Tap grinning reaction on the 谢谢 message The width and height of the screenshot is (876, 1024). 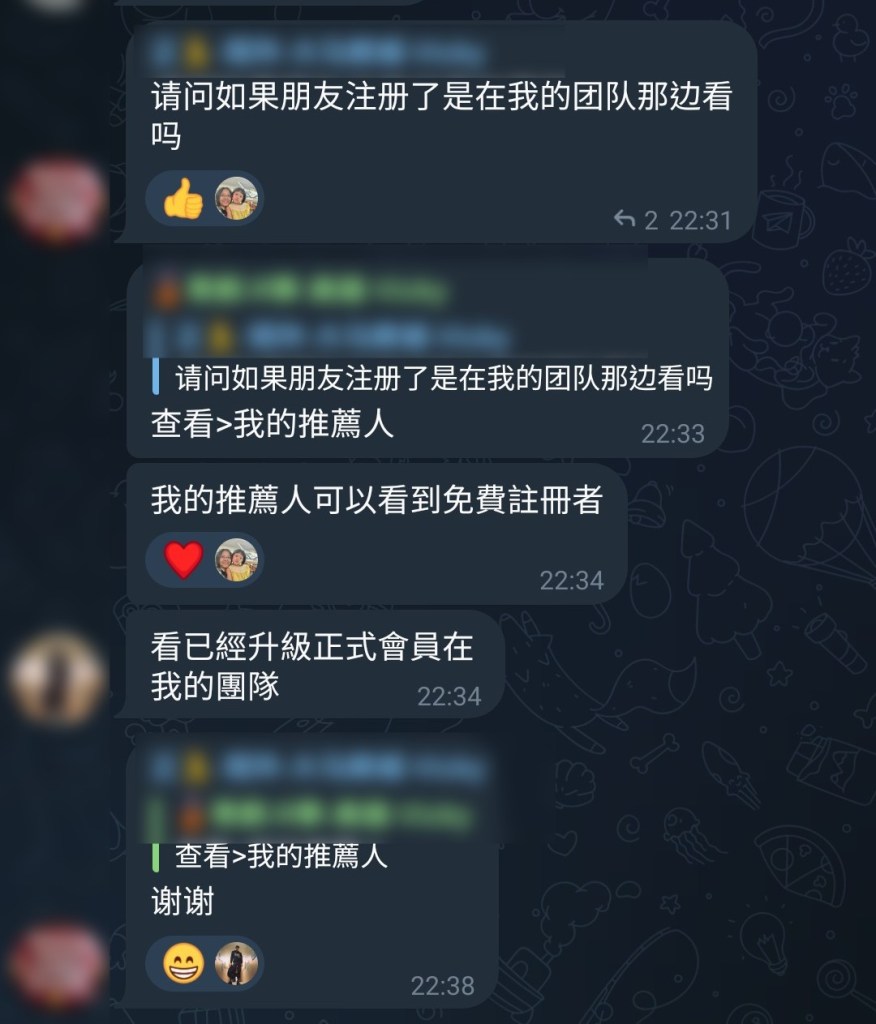coord(184,964)
